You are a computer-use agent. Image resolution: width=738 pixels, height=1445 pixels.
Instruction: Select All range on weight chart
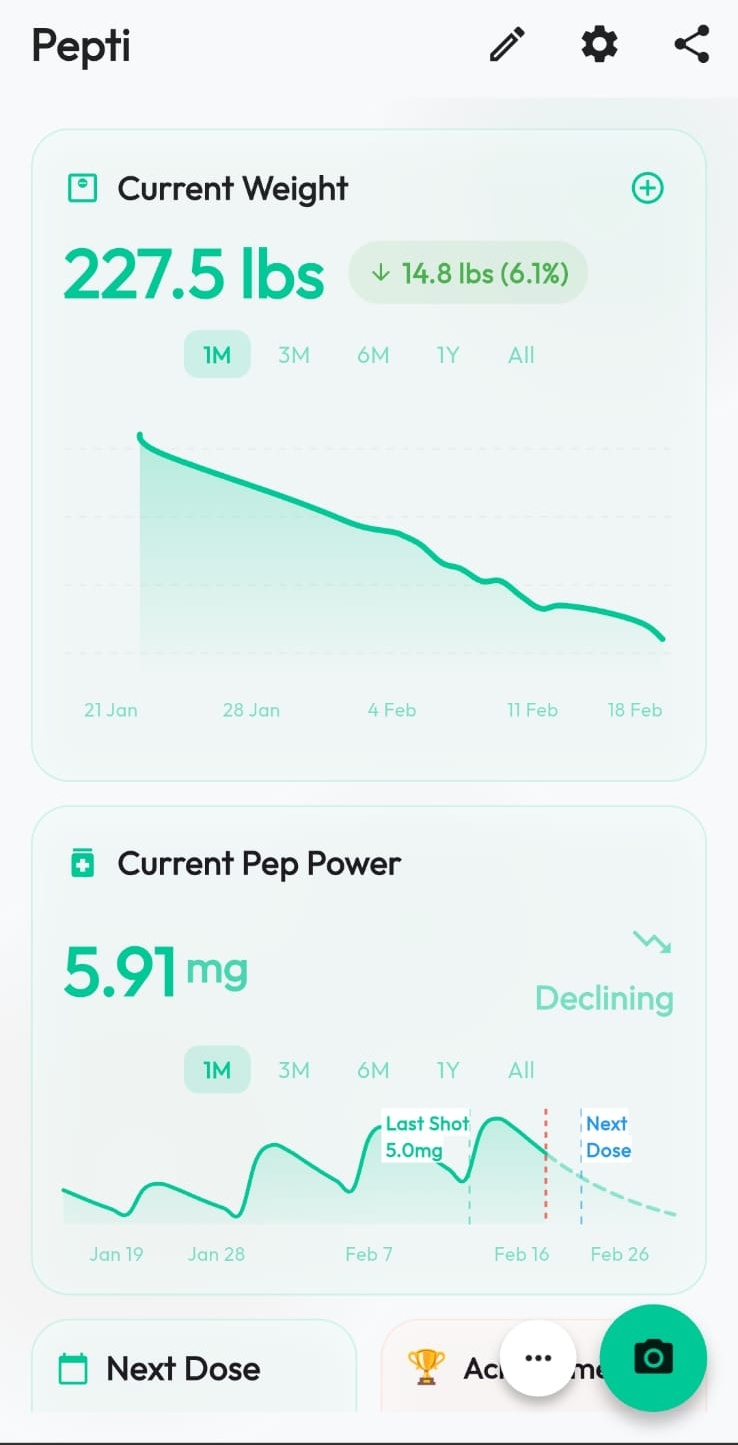tap(520, 355)
